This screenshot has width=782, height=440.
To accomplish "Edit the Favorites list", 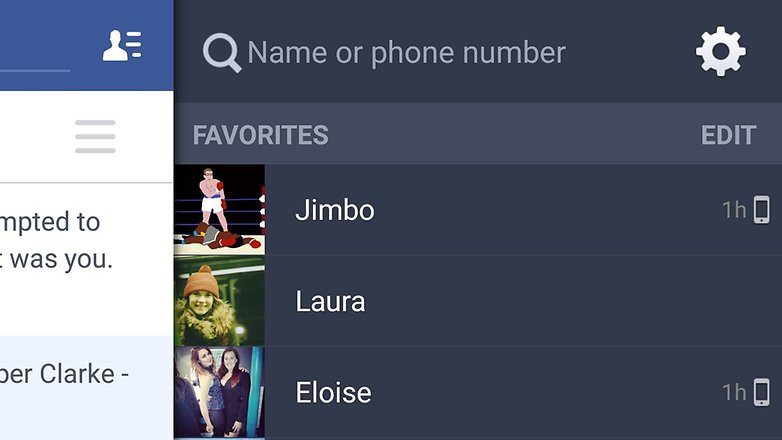I will click(728, 135).
